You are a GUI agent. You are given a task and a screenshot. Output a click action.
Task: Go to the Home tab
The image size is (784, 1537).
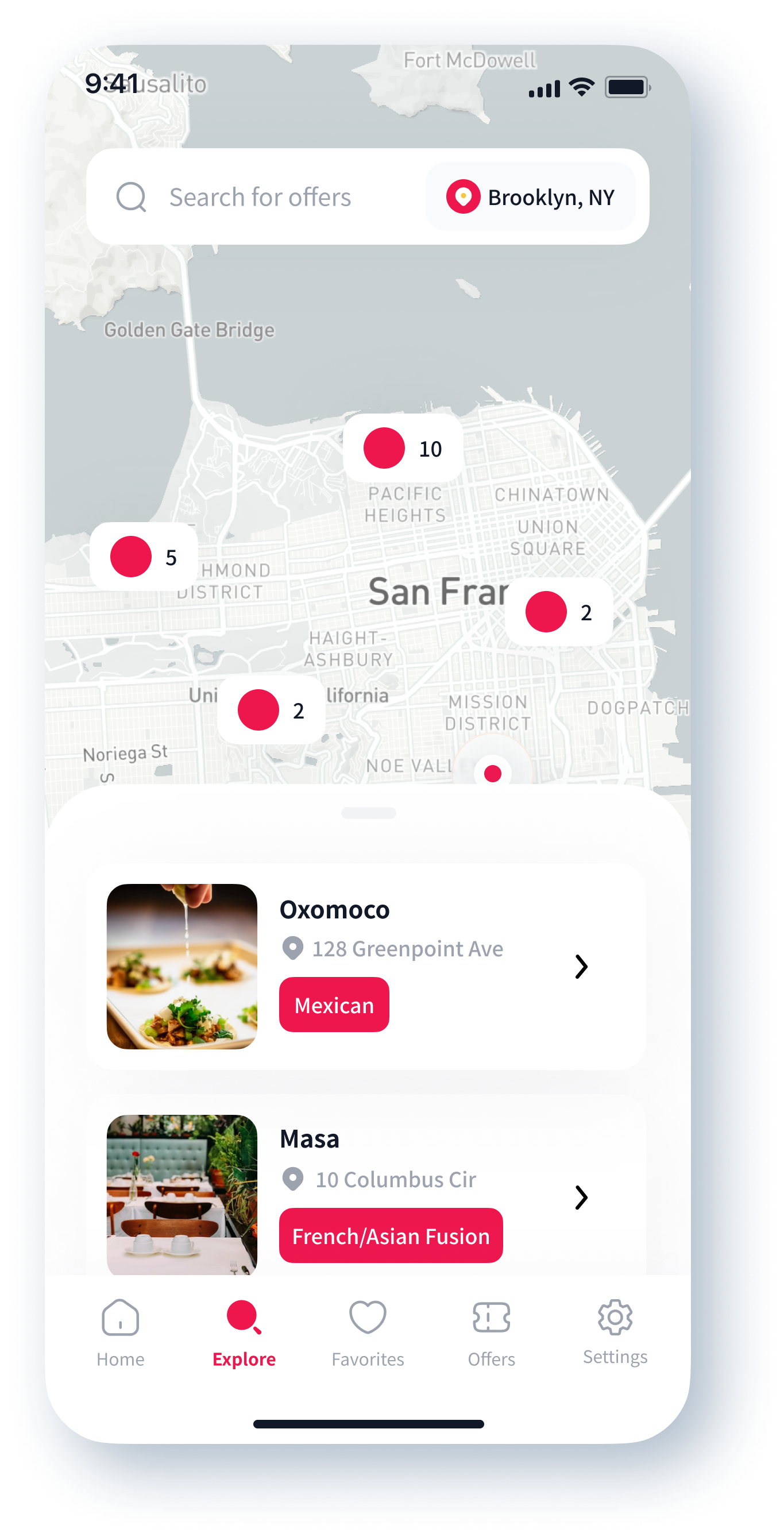click(121, 1334)
